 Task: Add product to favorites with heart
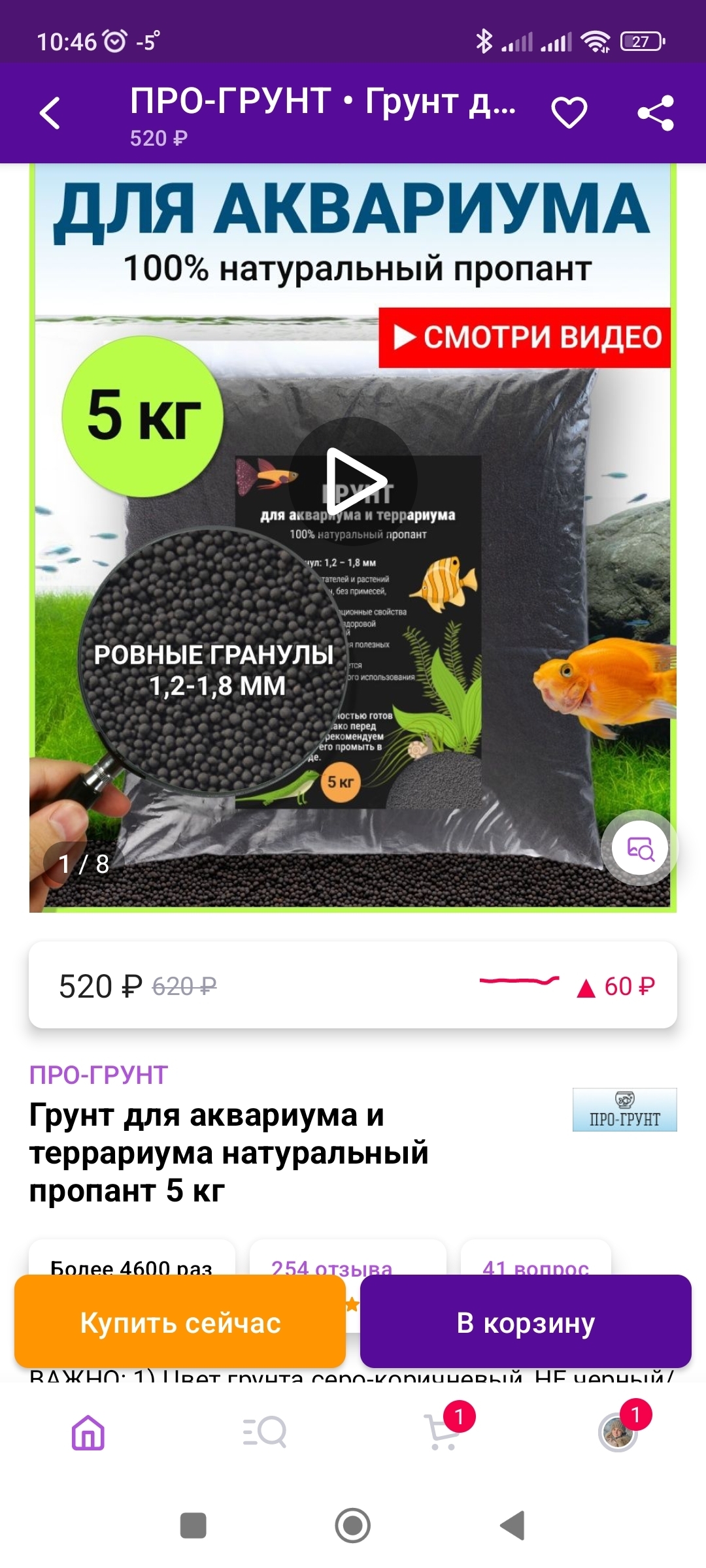[x=569, y=113]
